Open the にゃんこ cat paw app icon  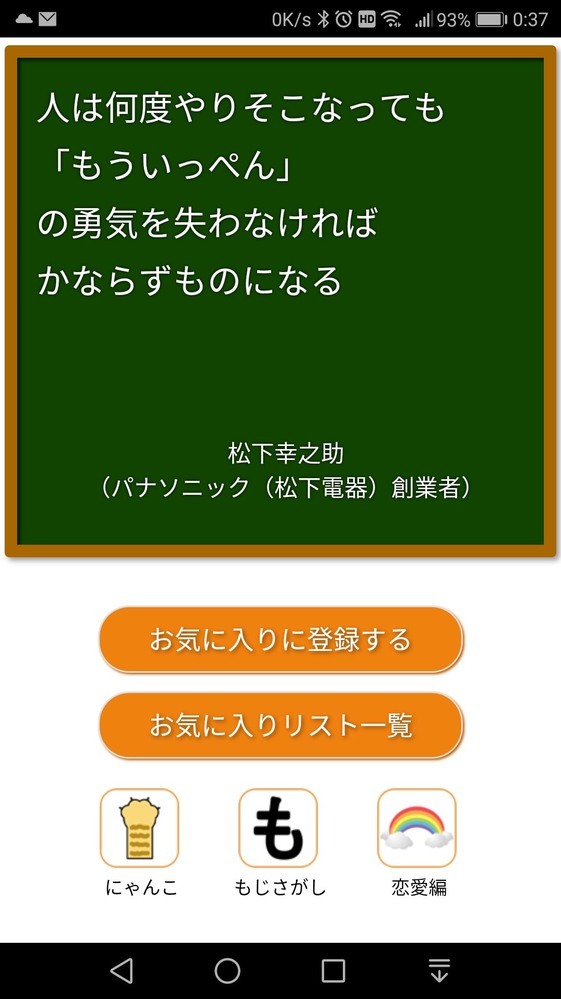139,828
